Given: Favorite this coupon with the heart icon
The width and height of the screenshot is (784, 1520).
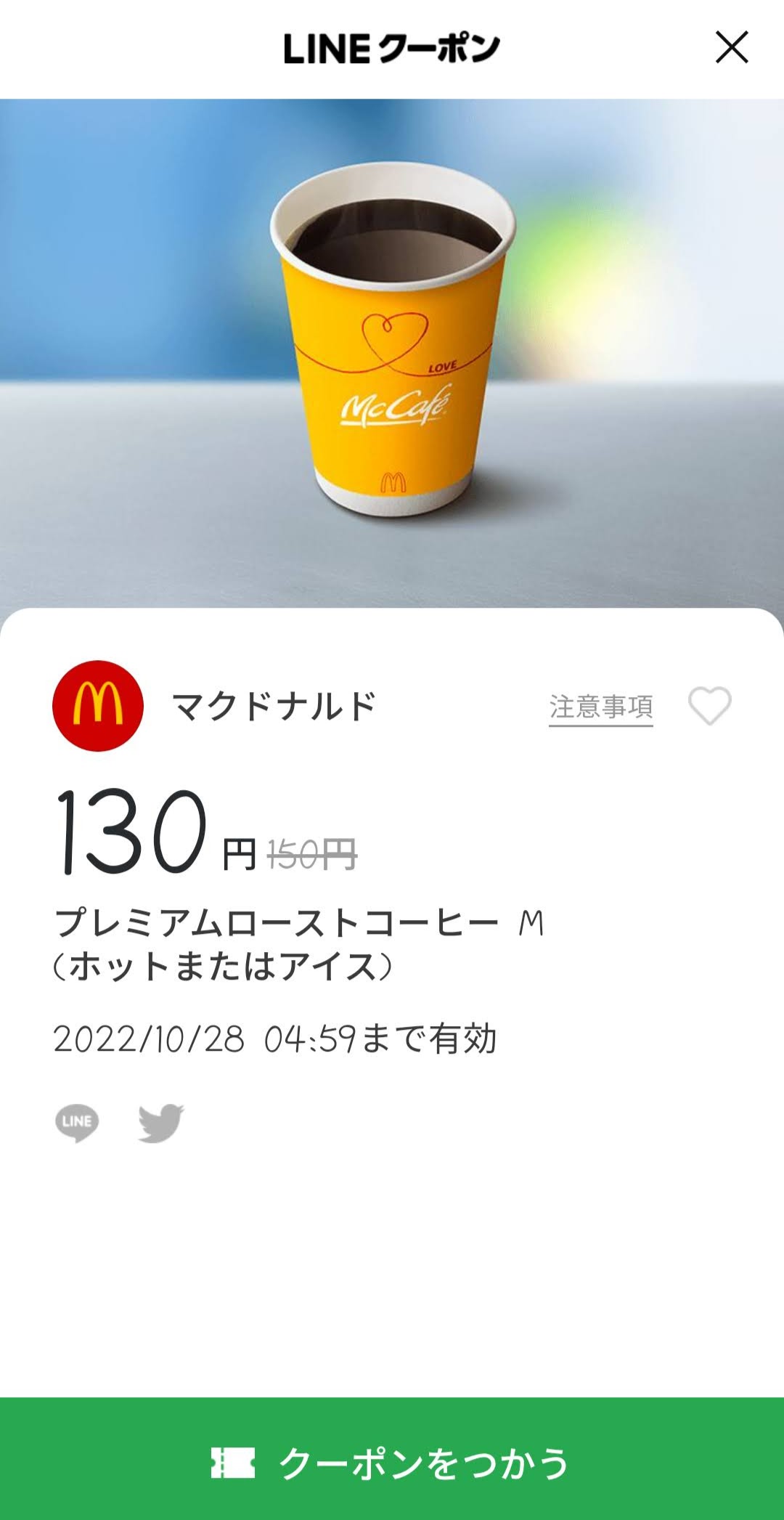Looking at the screenshot, I should 709,706.
